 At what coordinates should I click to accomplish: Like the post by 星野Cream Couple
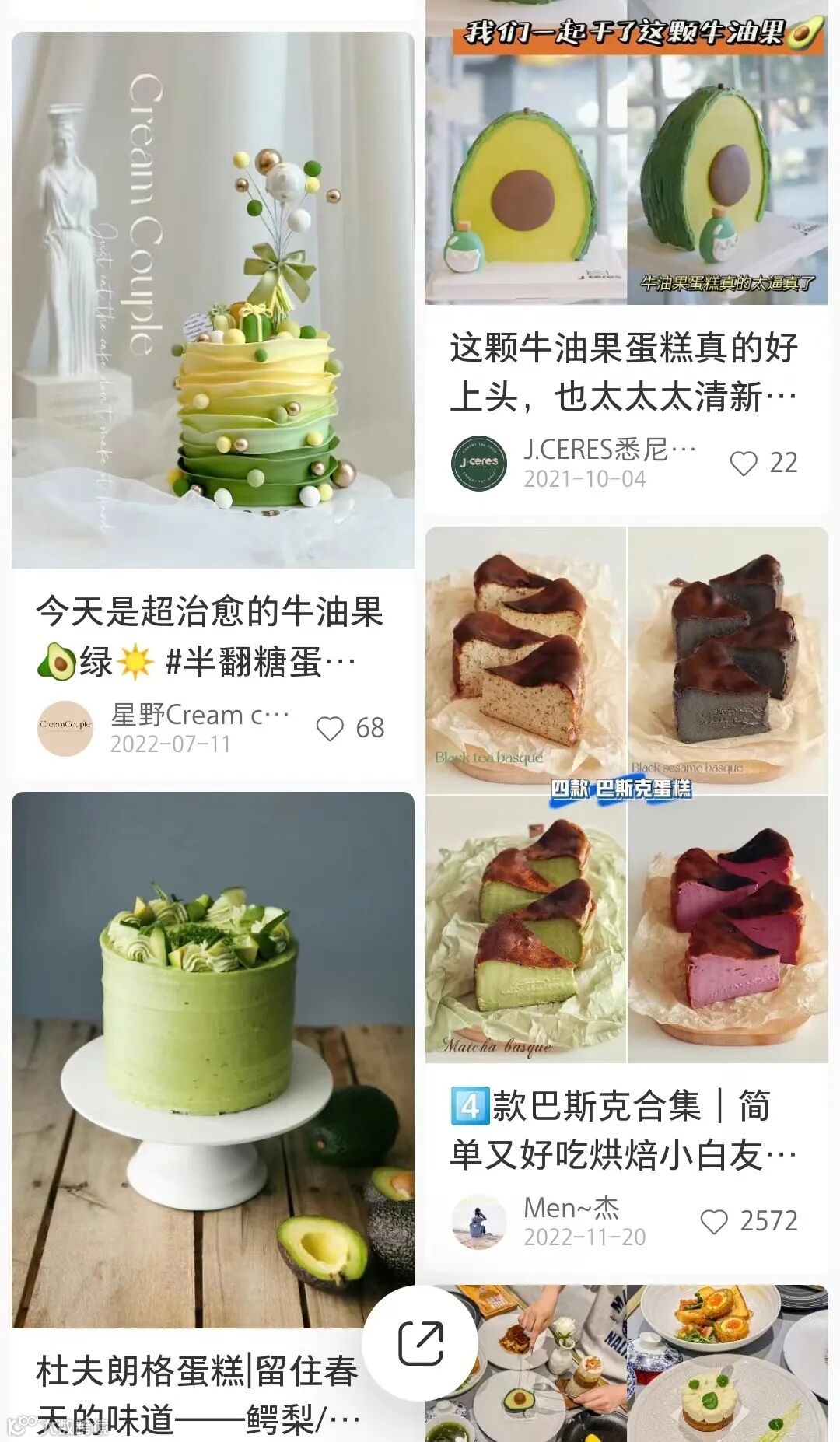pyautogui.click(x=331, y=729)
